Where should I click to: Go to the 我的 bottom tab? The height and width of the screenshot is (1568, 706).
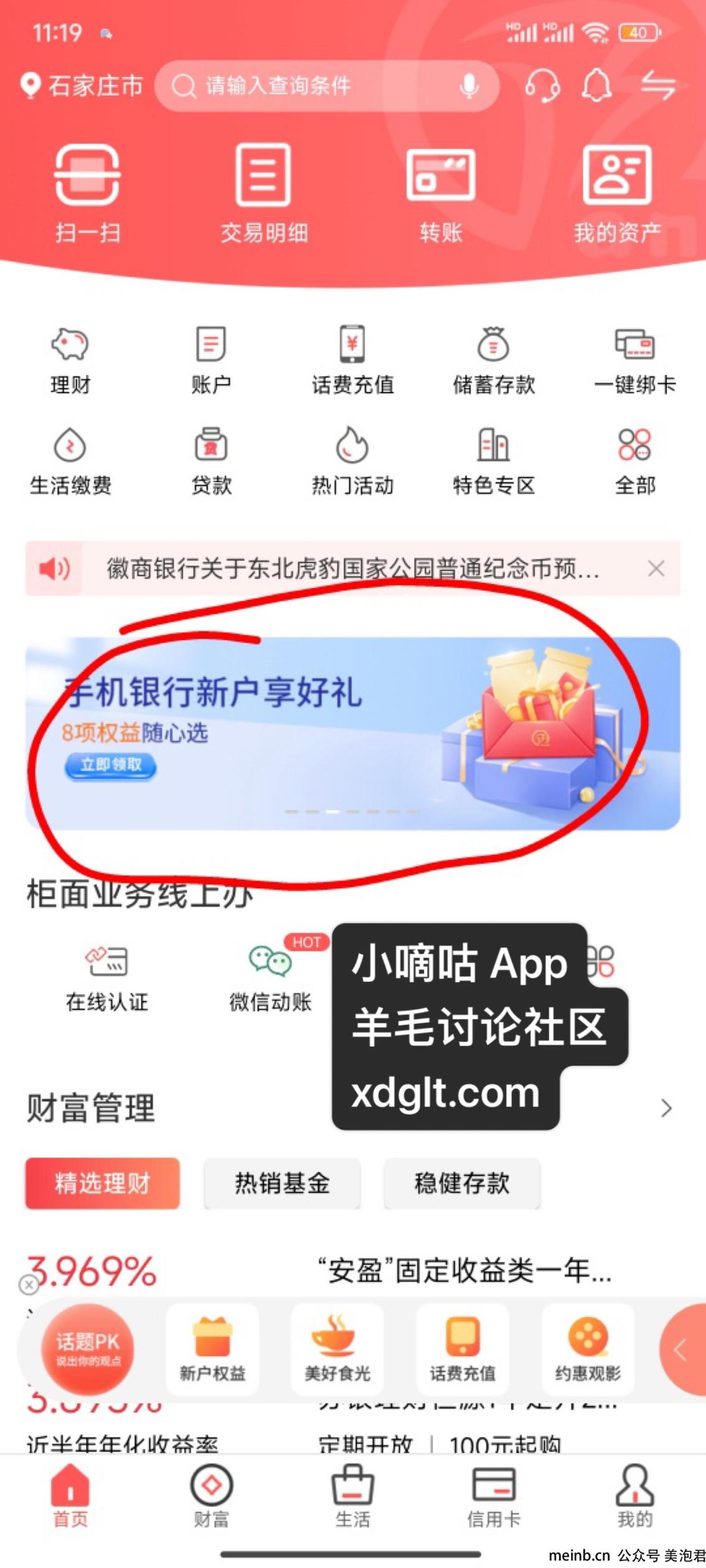click(635, 1496)
